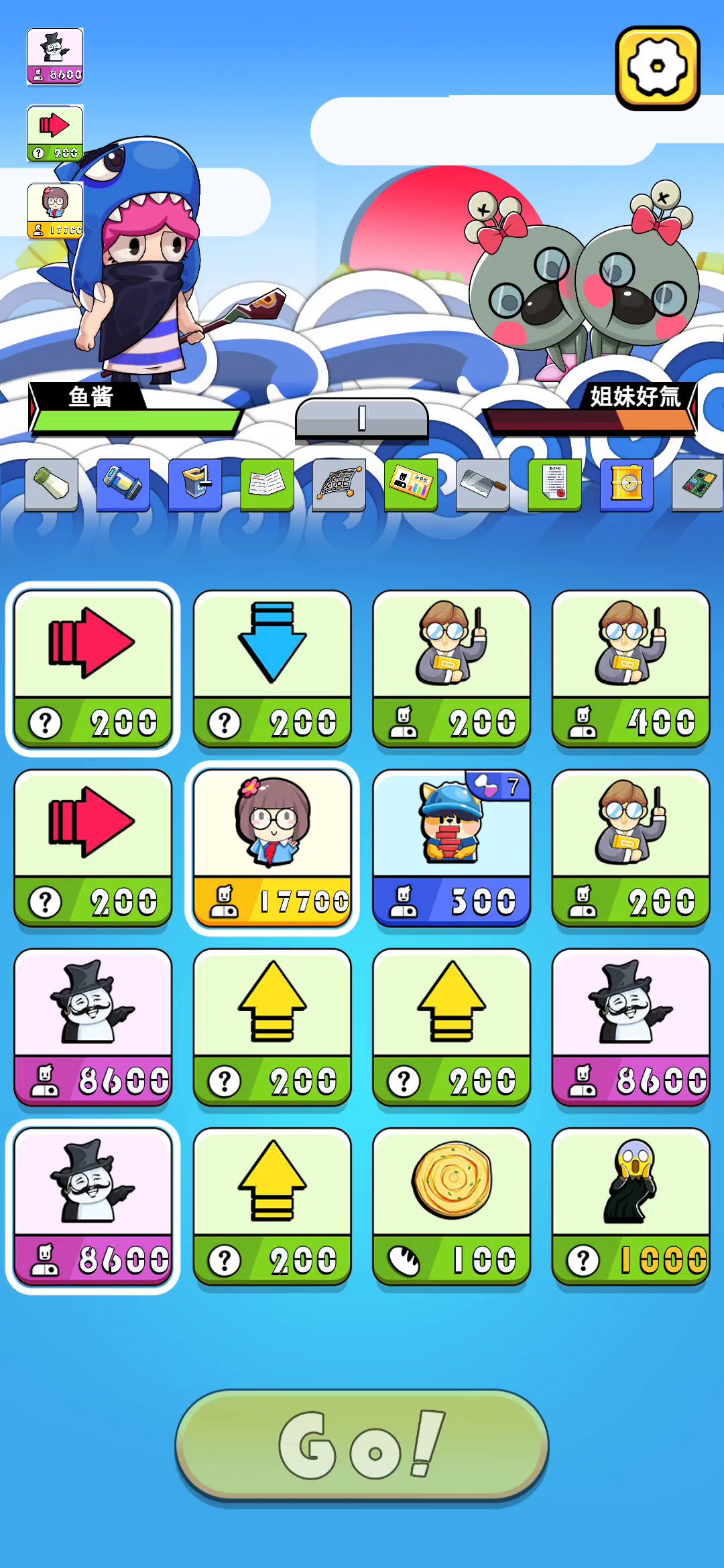724x1568 pixels.
Task: Remove the selected panda 8600 card in the top-left queue
Action: point(55,56)
